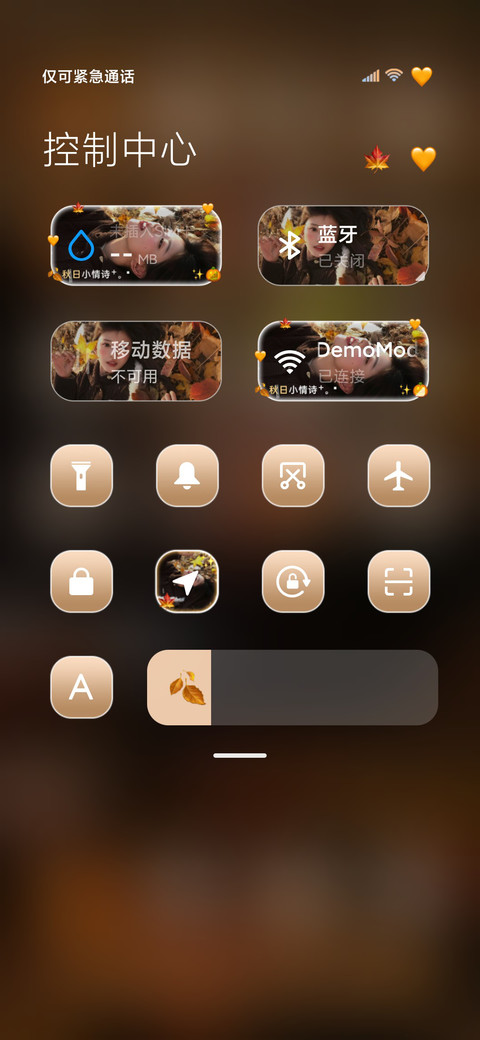Enable airplane mode
The width and height of the screenshot is (480, 1040).
[x=398, y=476]
